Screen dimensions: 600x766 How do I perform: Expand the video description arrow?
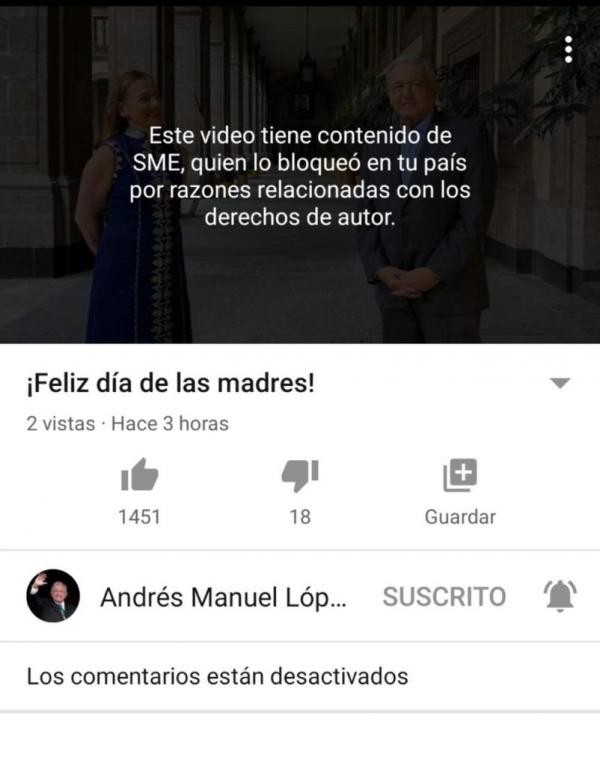(x=560, y=383)
